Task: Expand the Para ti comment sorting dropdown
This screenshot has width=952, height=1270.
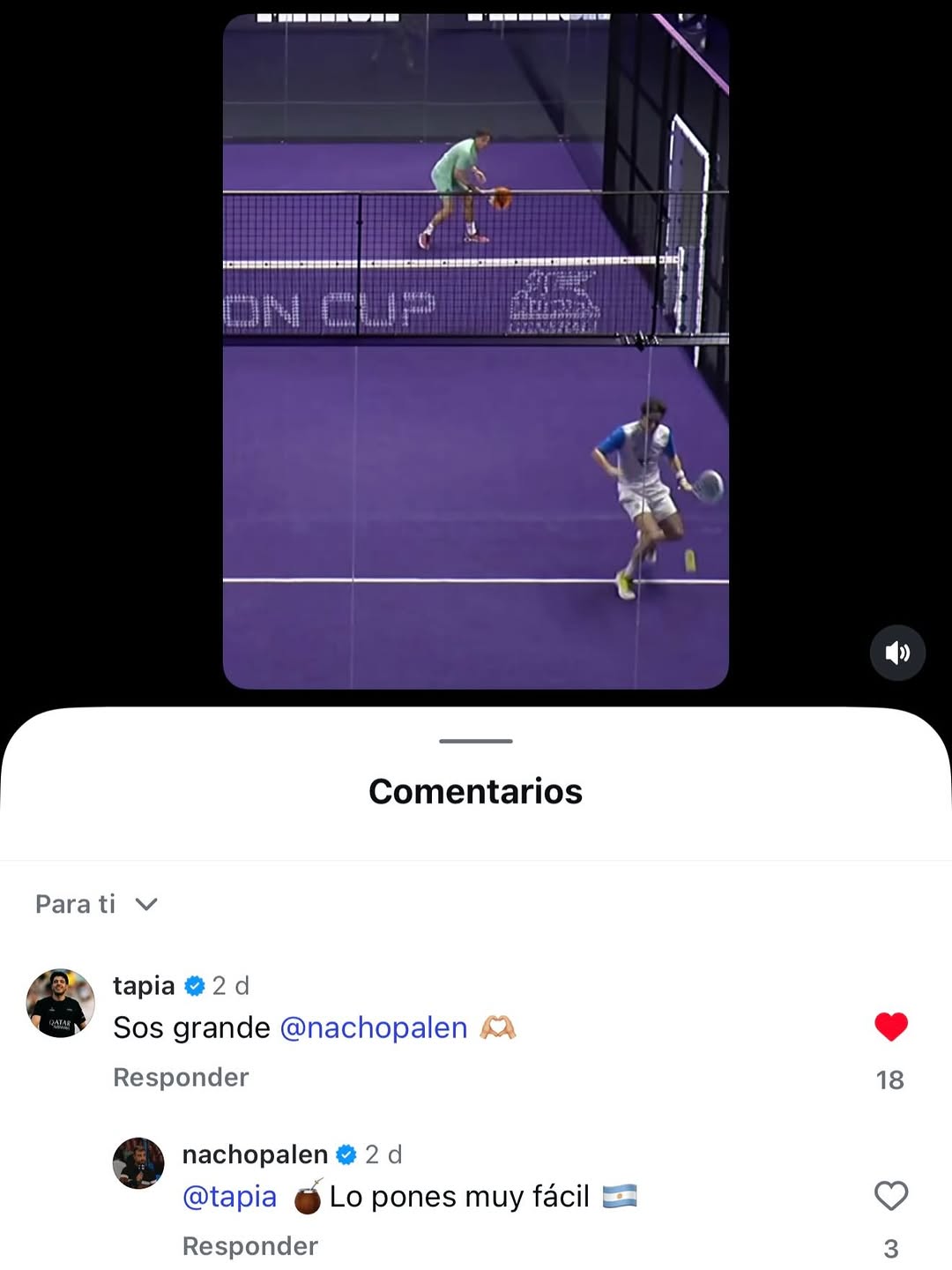Action: pyautogui.click(x=95, y=904)
